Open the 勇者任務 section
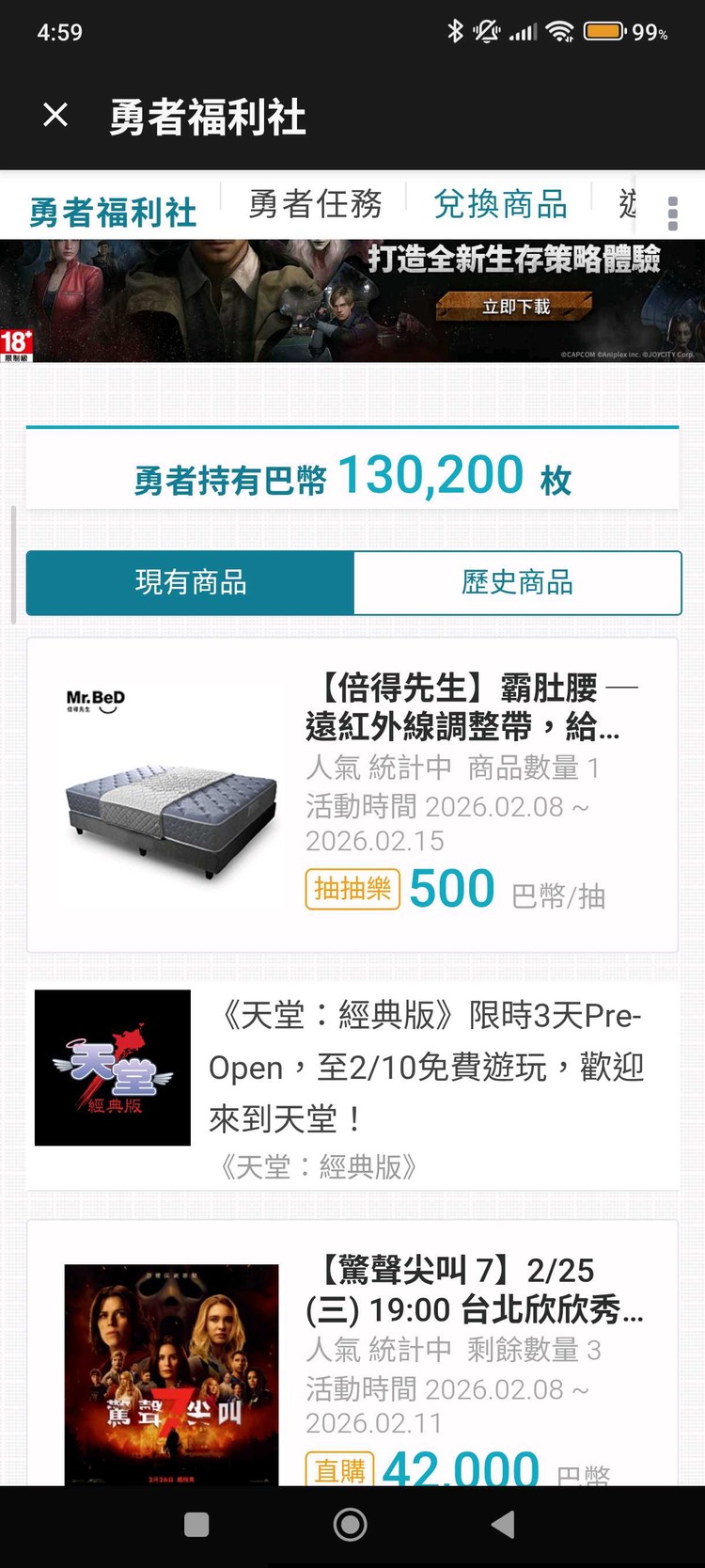The height and width of the screenshot is (1568, 705). point(315,203)
